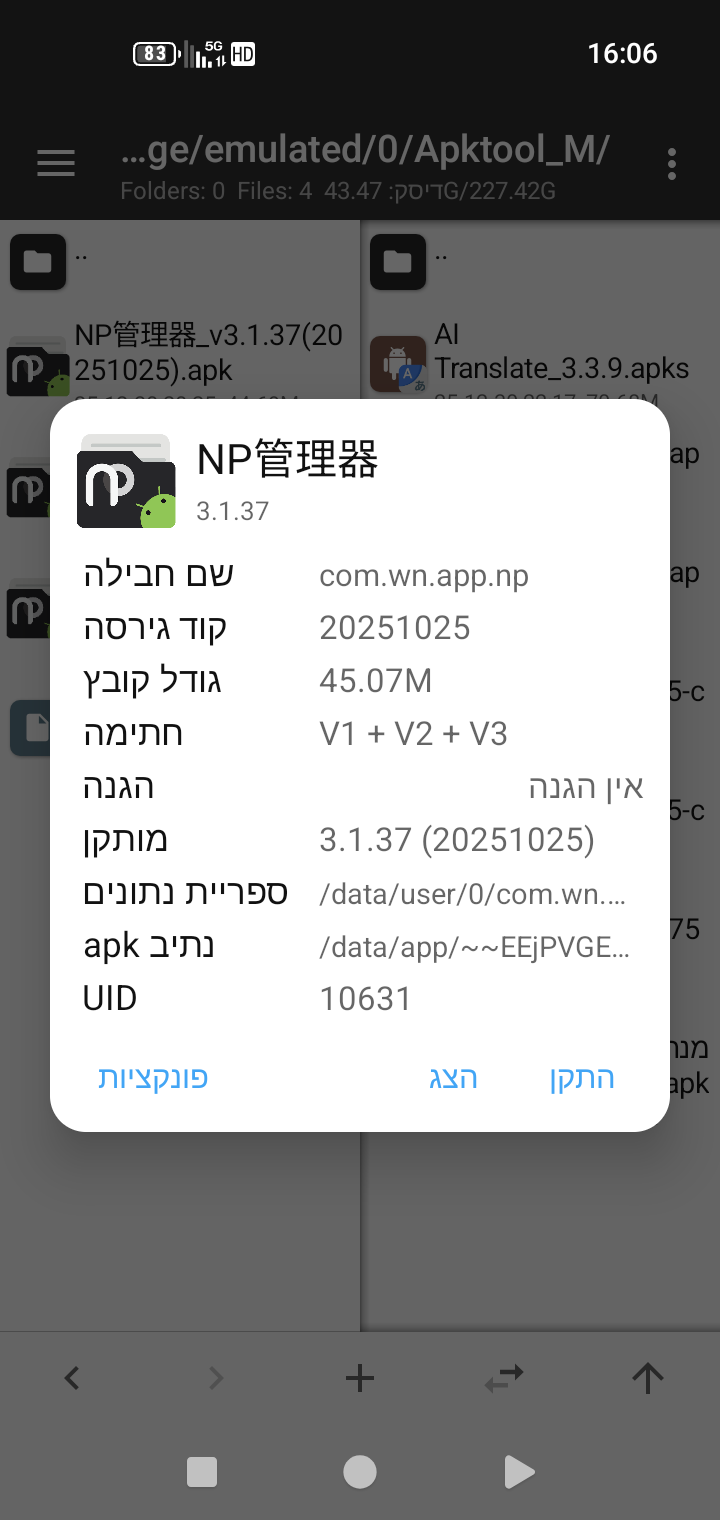Click the הצג view button

click(x=453, y=1078)
